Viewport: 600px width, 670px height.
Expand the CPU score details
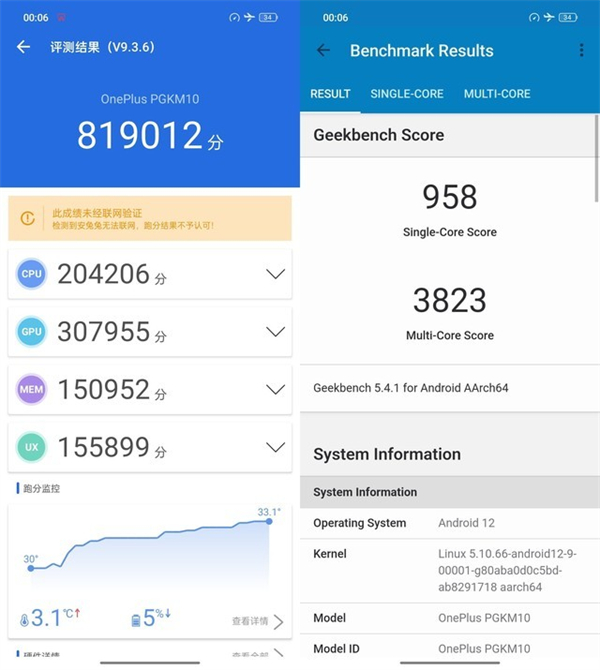[x=274, y=274]
